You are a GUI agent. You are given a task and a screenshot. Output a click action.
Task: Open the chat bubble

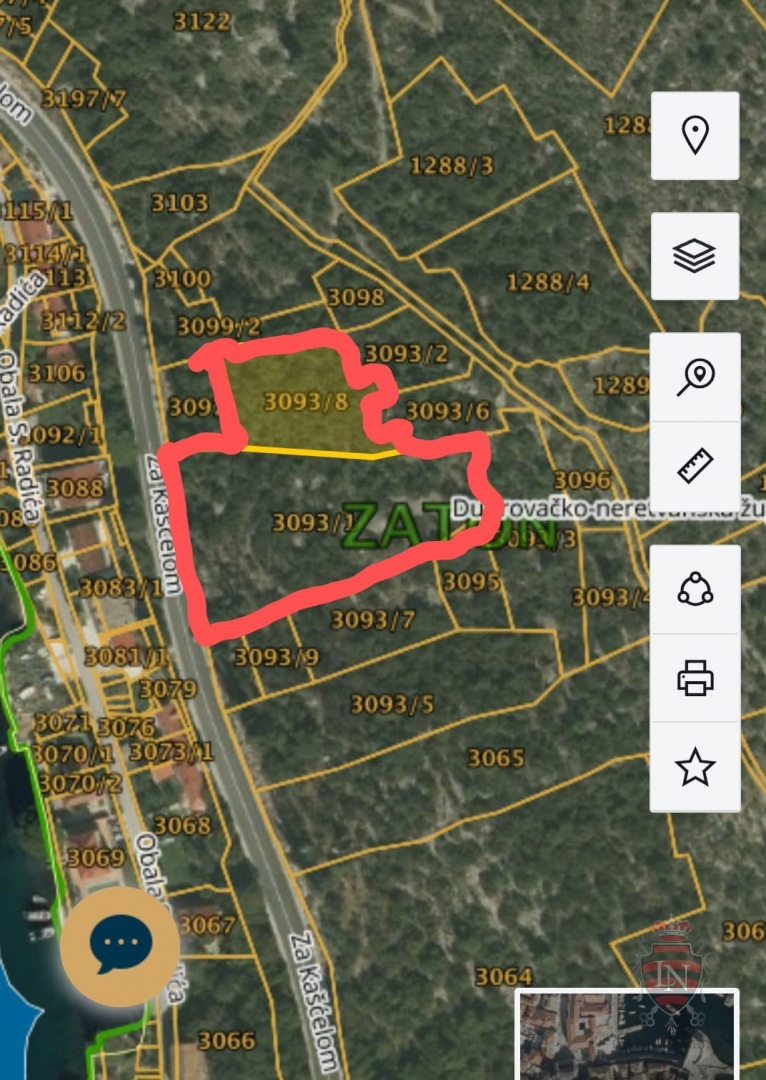click(120, 946)
